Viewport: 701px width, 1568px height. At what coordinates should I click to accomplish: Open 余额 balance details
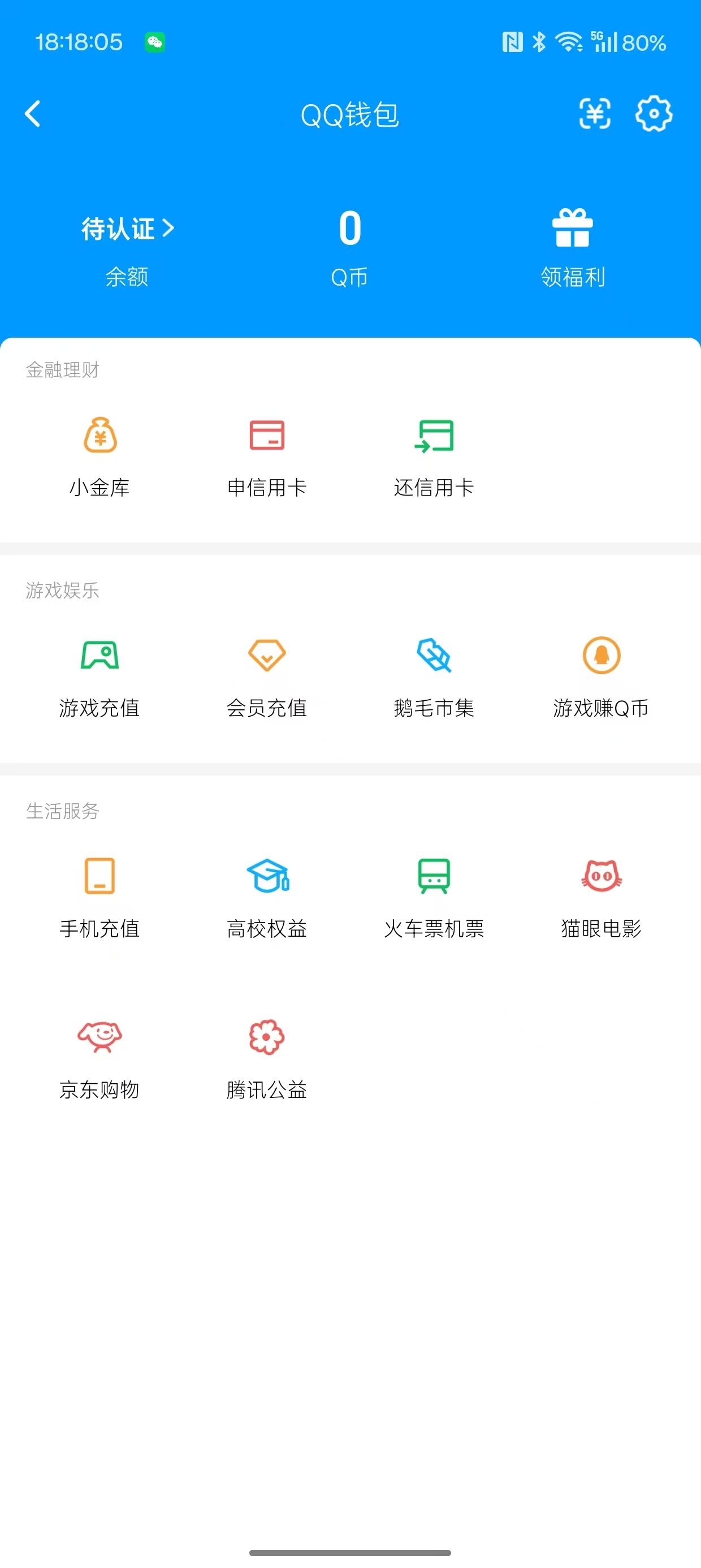coord(127,277)
